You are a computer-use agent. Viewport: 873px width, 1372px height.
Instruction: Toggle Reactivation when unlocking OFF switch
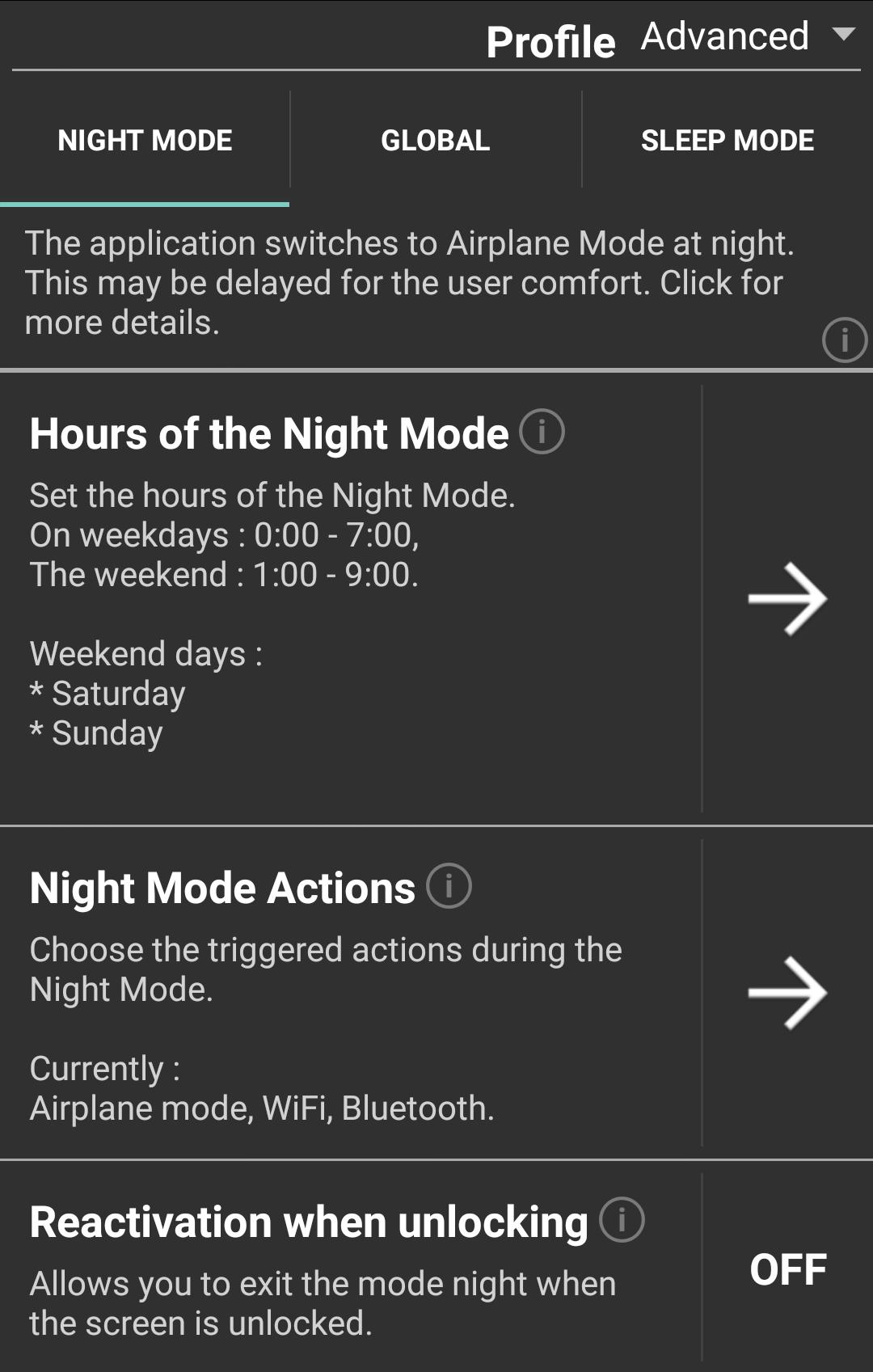coord(788,1269)
